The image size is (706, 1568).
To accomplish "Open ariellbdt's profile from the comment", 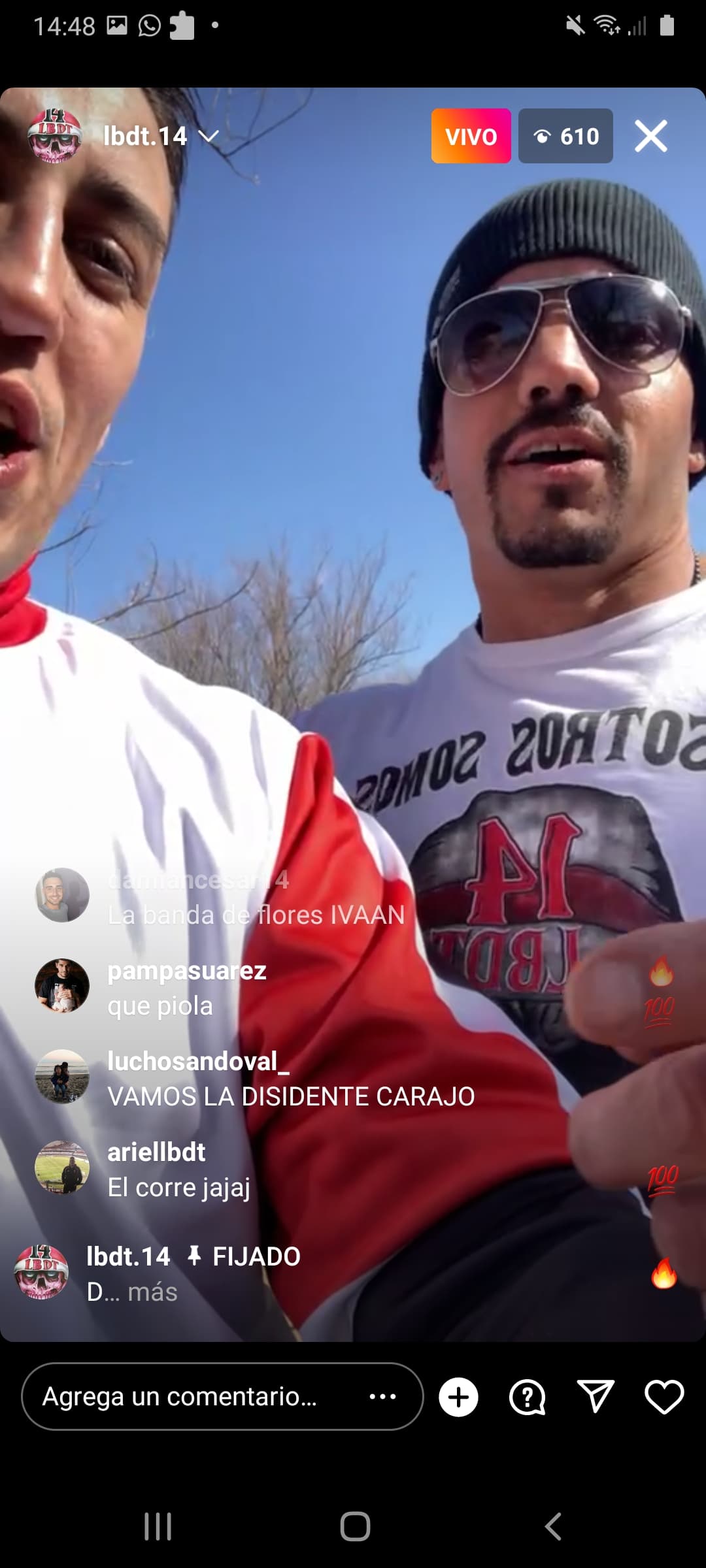I will (156, 1152).
